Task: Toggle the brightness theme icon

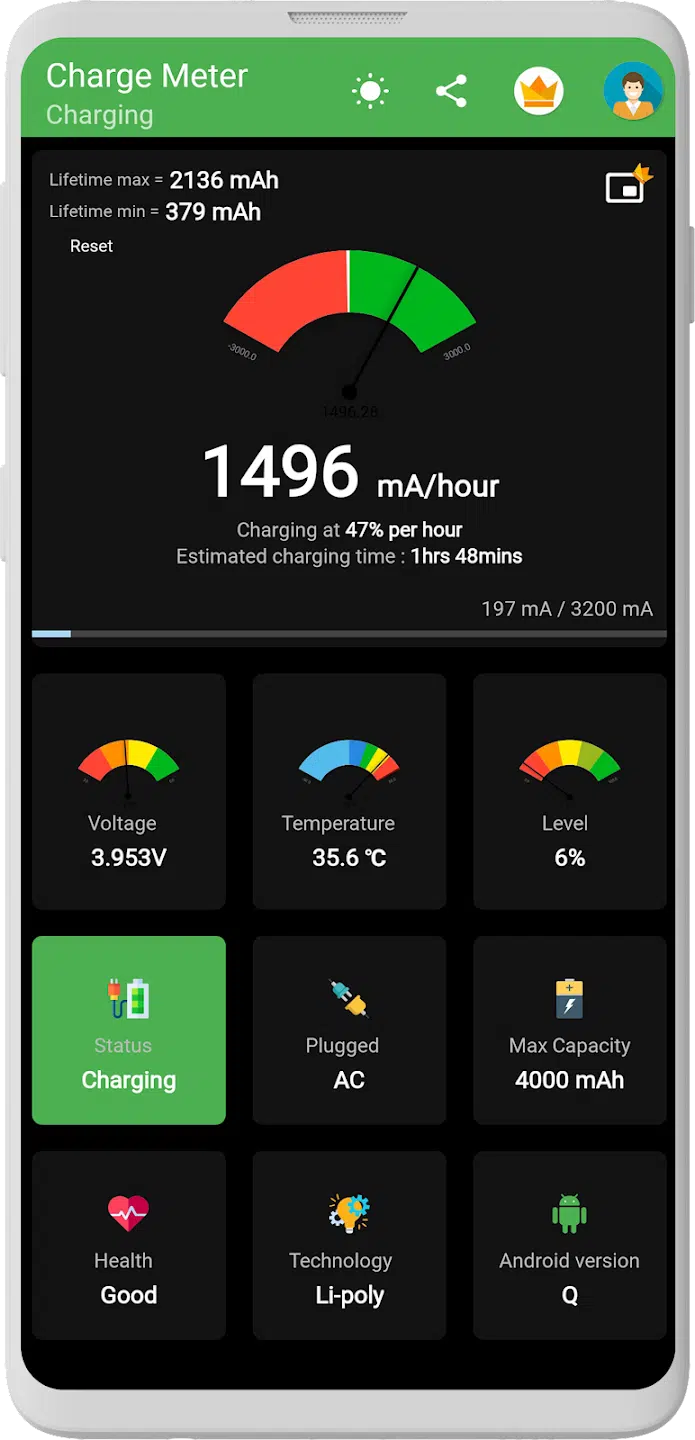Action: click(370, 92)
